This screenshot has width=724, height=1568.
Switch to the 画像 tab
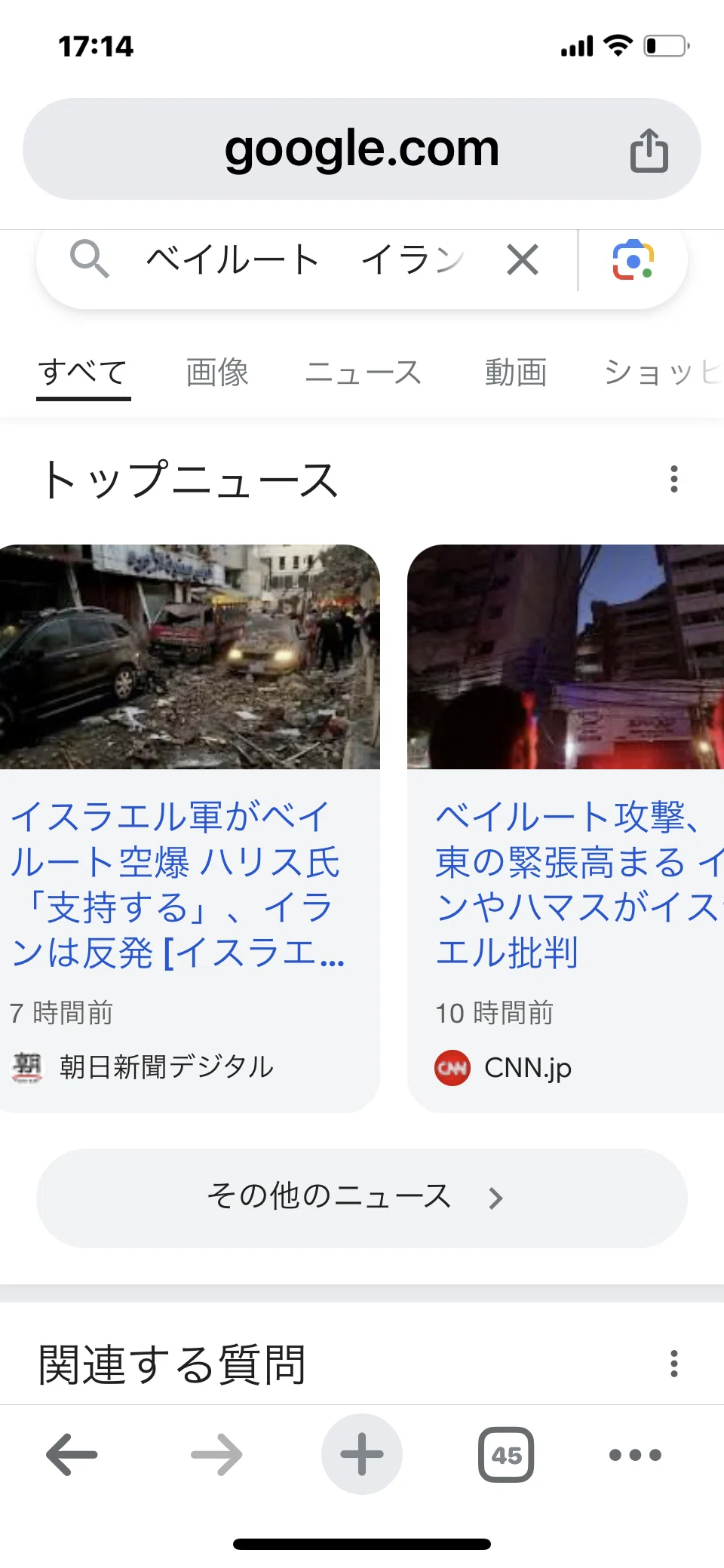coord(217,373)
